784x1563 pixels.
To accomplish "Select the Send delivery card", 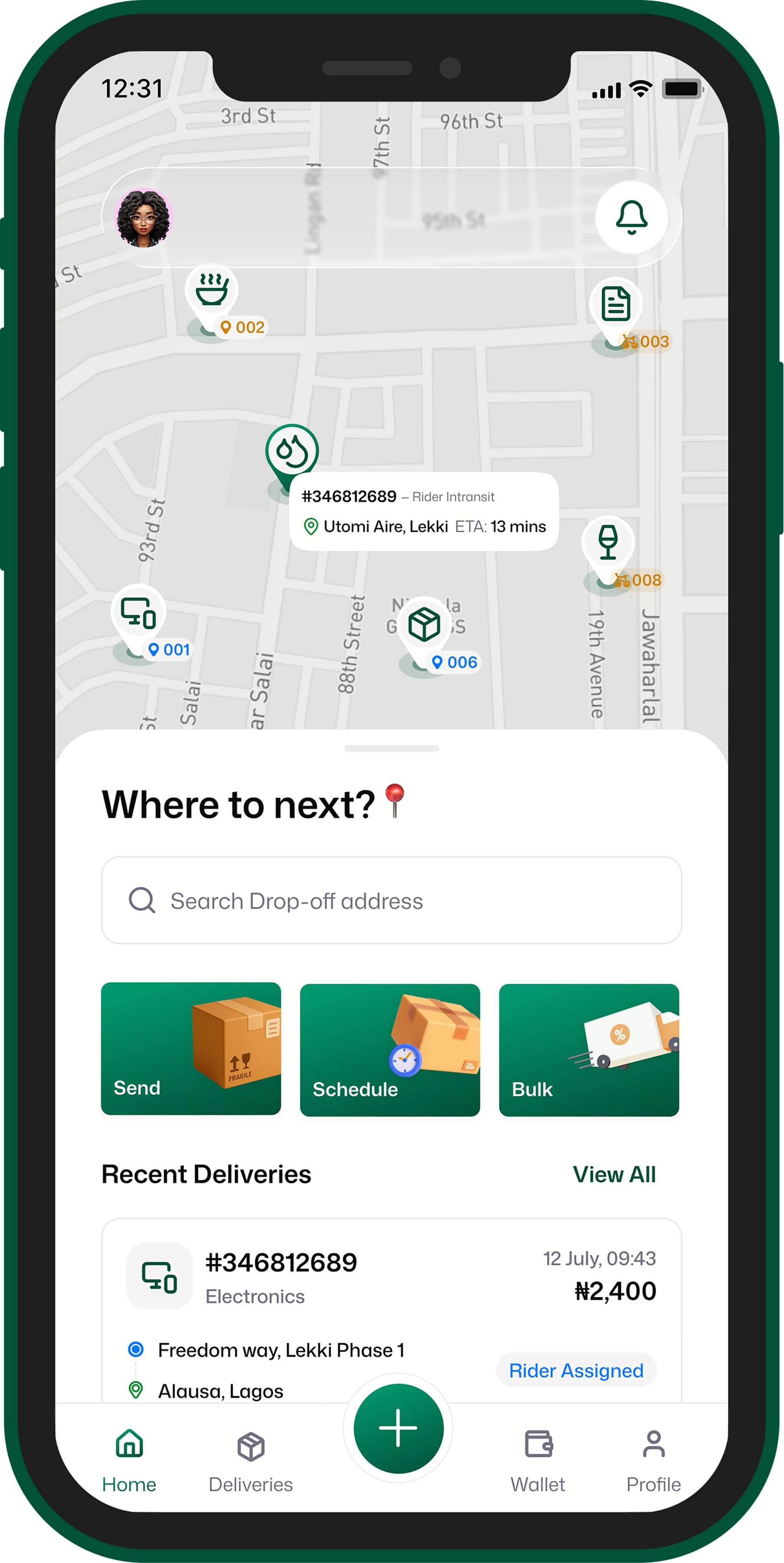I will [191, 1049].
